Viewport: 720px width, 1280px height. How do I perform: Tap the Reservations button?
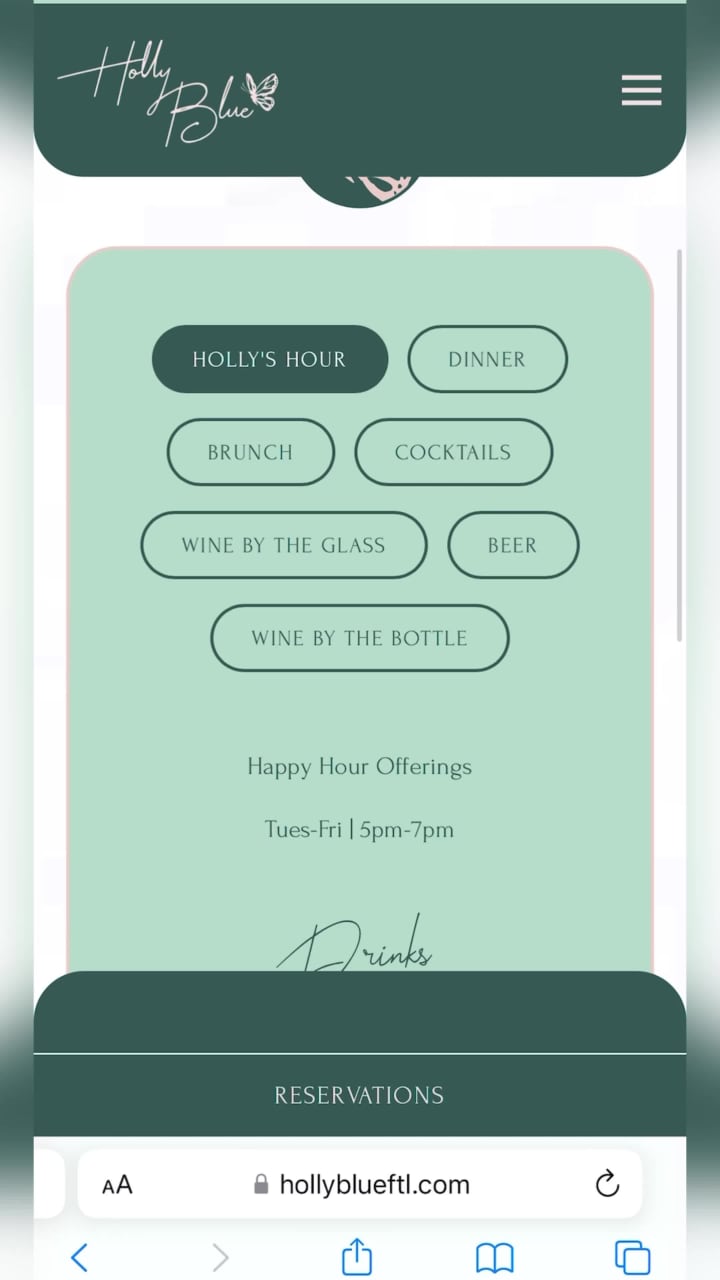click(359, 1095)
